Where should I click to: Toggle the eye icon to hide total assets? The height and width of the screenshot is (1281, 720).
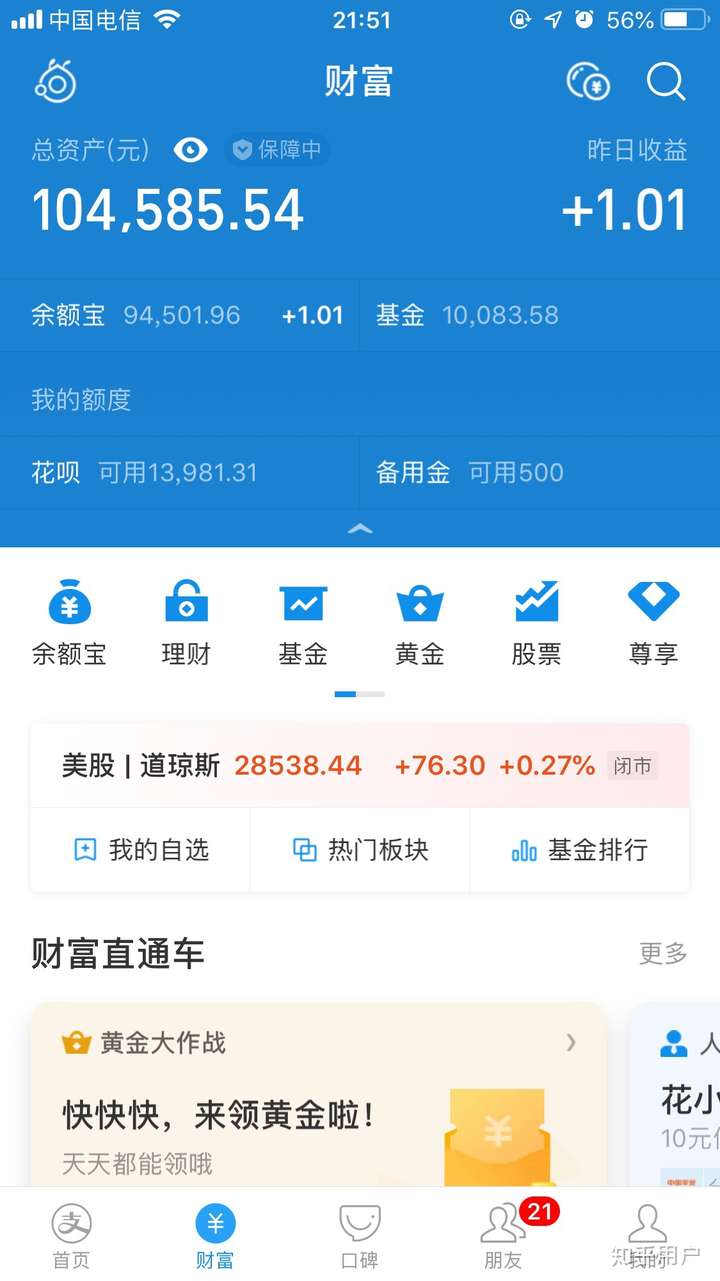tap(190, 150)
